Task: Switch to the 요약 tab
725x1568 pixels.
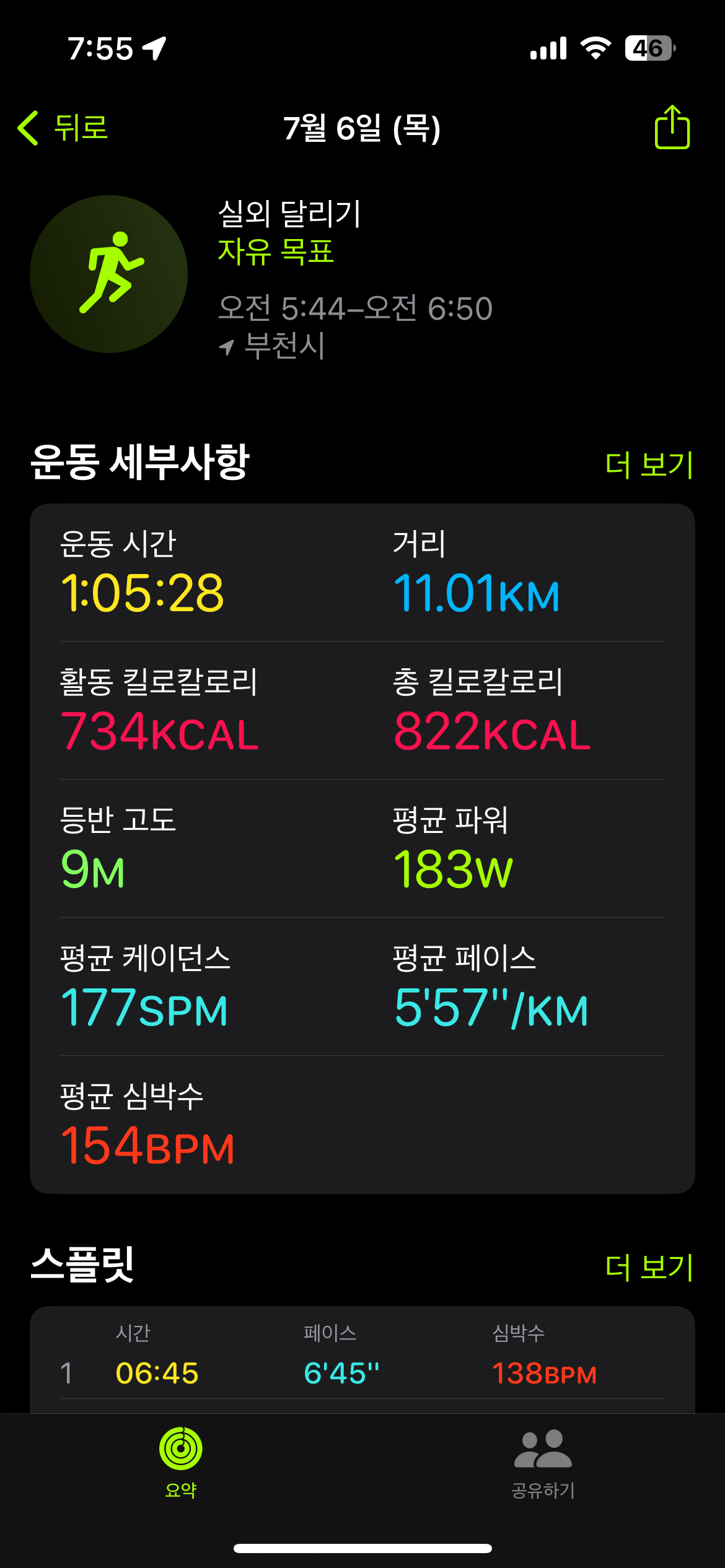Action: pos(181,1463)
